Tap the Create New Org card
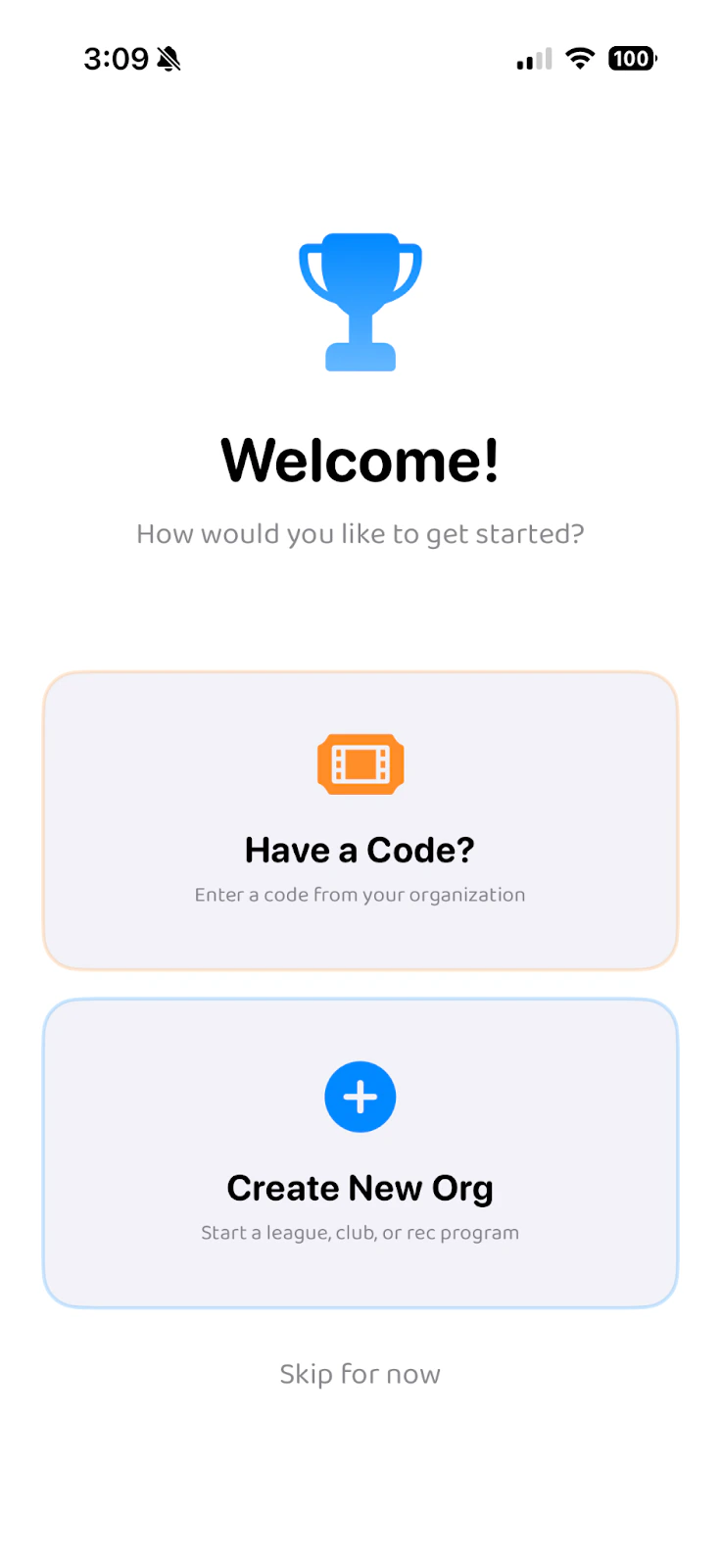 (360, 1154)
